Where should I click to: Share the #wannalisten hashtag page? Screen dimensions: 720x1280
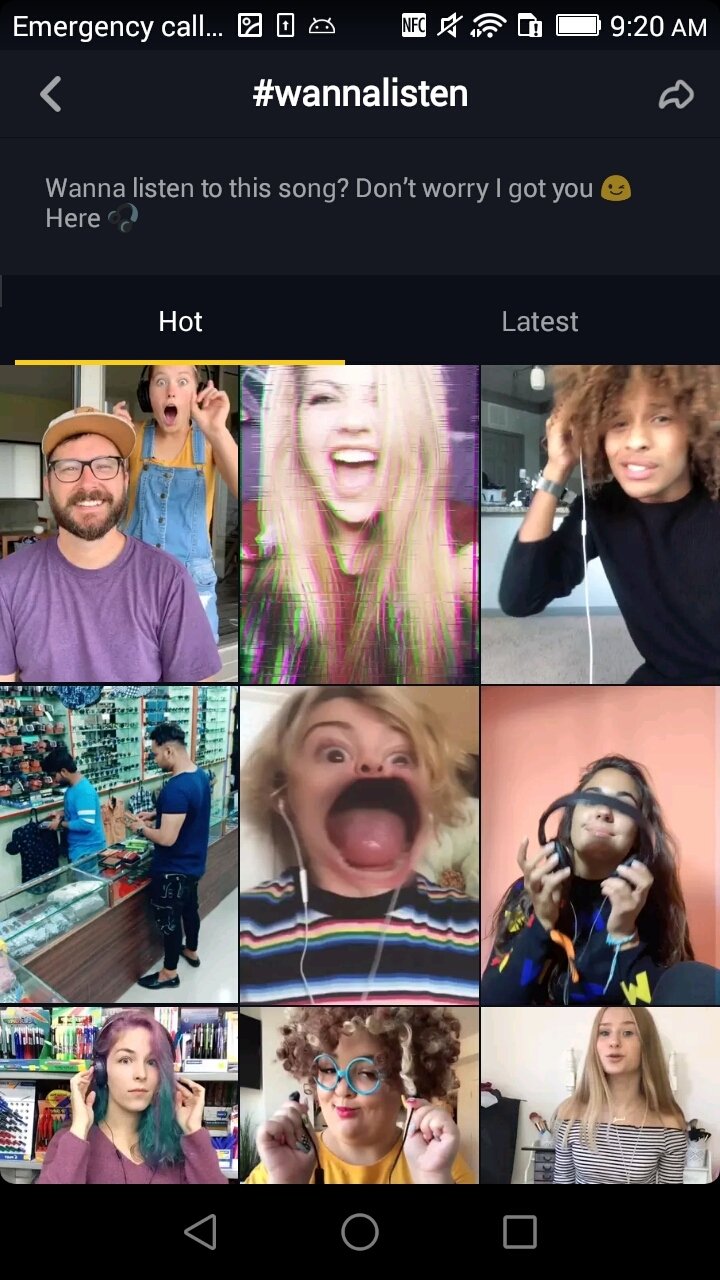[676, 95]
